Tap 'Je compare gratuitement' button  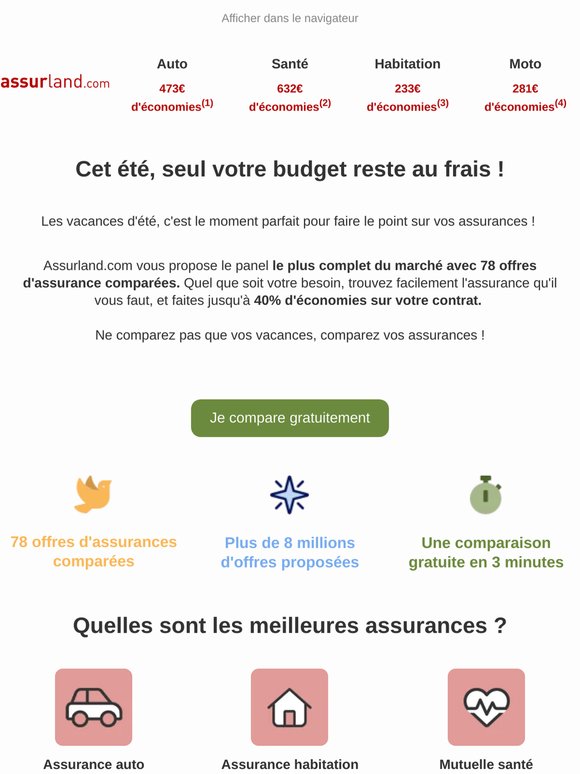click(290, 418)
